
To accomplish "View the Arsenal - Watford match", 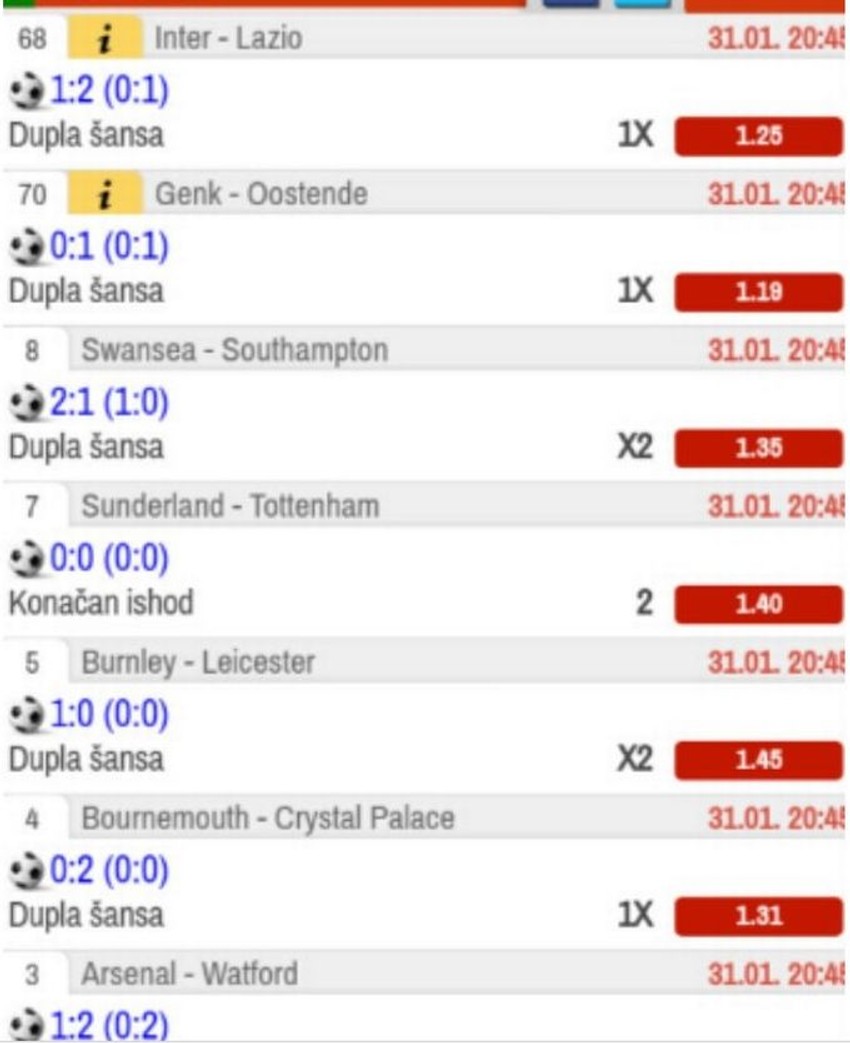I will point(189,974).
